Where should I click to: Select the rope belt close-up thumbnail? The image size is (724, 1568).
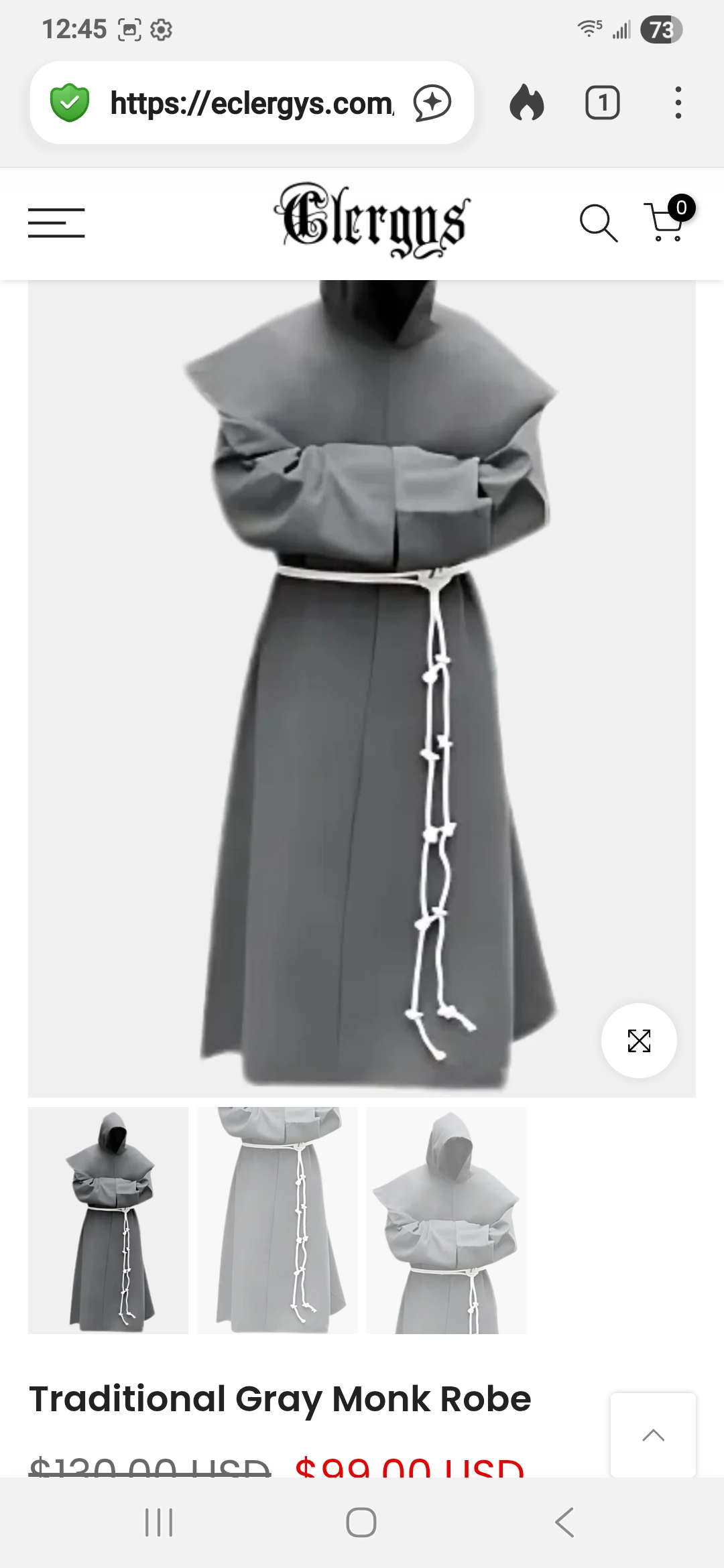[278, 1220]
